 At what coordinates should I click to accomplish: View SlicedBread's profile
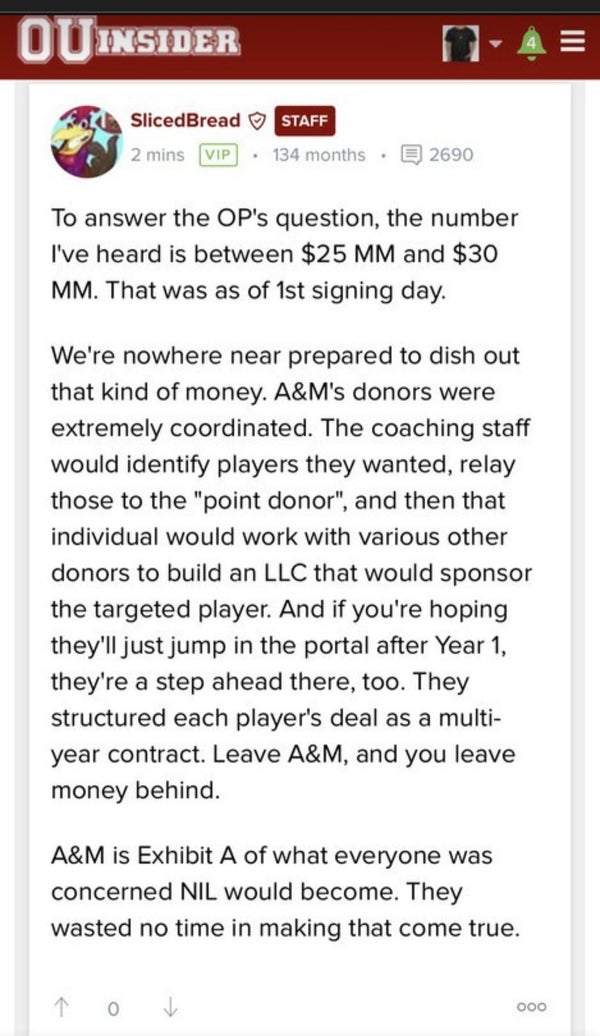186,121
